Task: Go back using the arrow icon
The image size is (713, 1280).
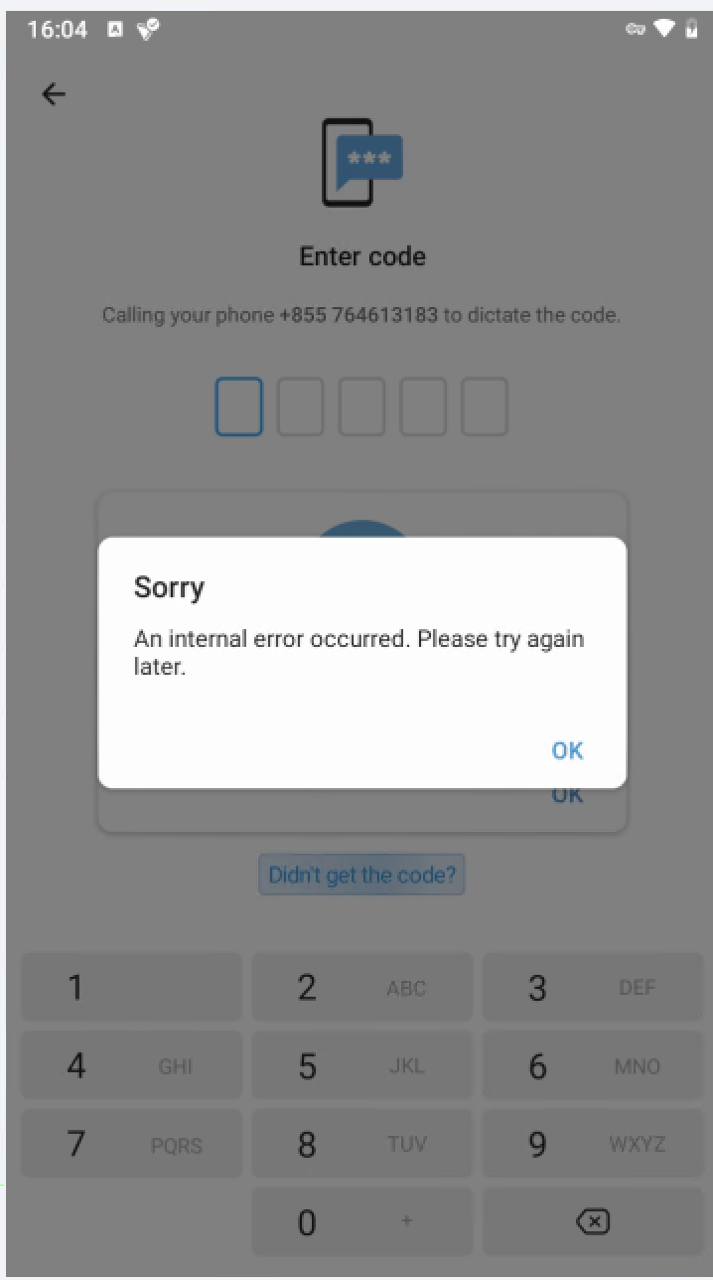Action: point(53,94)
